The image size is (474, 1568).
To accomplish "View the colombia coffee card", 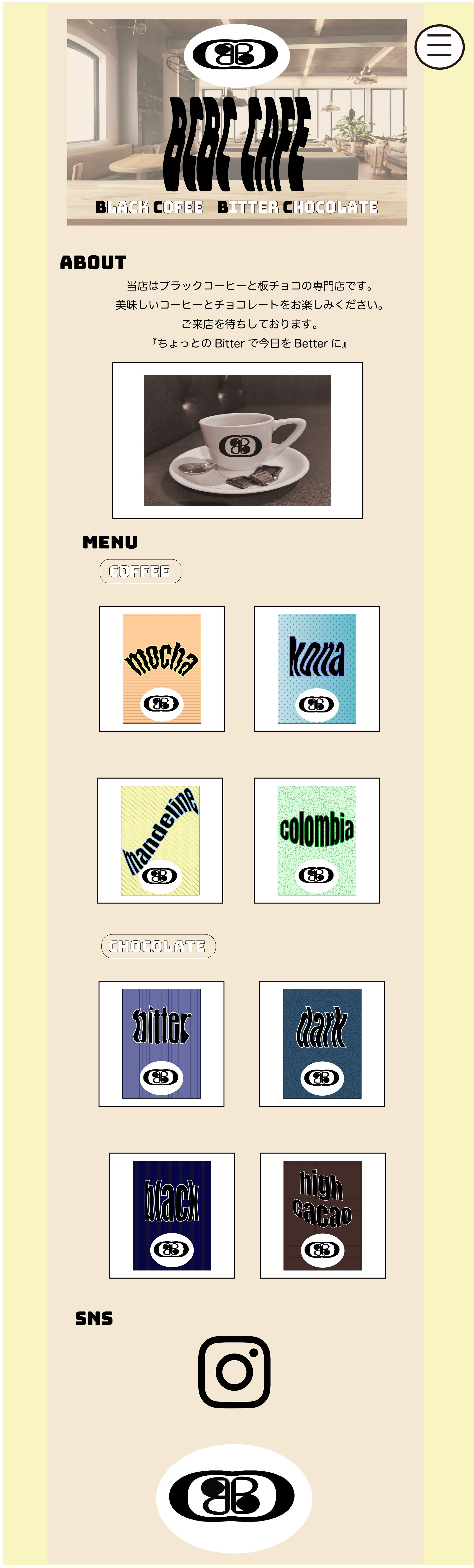I will pos(316,840).
